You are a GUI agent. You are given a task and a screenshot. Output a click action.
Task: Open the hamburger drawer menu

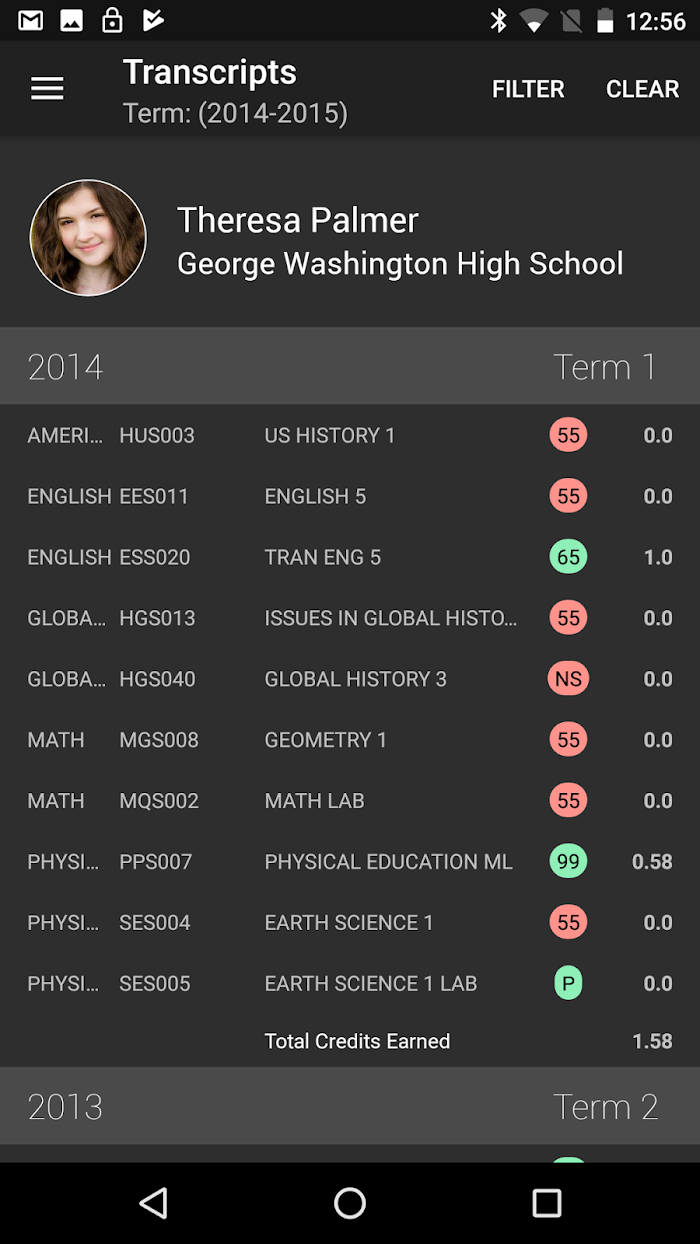(47, 89)
